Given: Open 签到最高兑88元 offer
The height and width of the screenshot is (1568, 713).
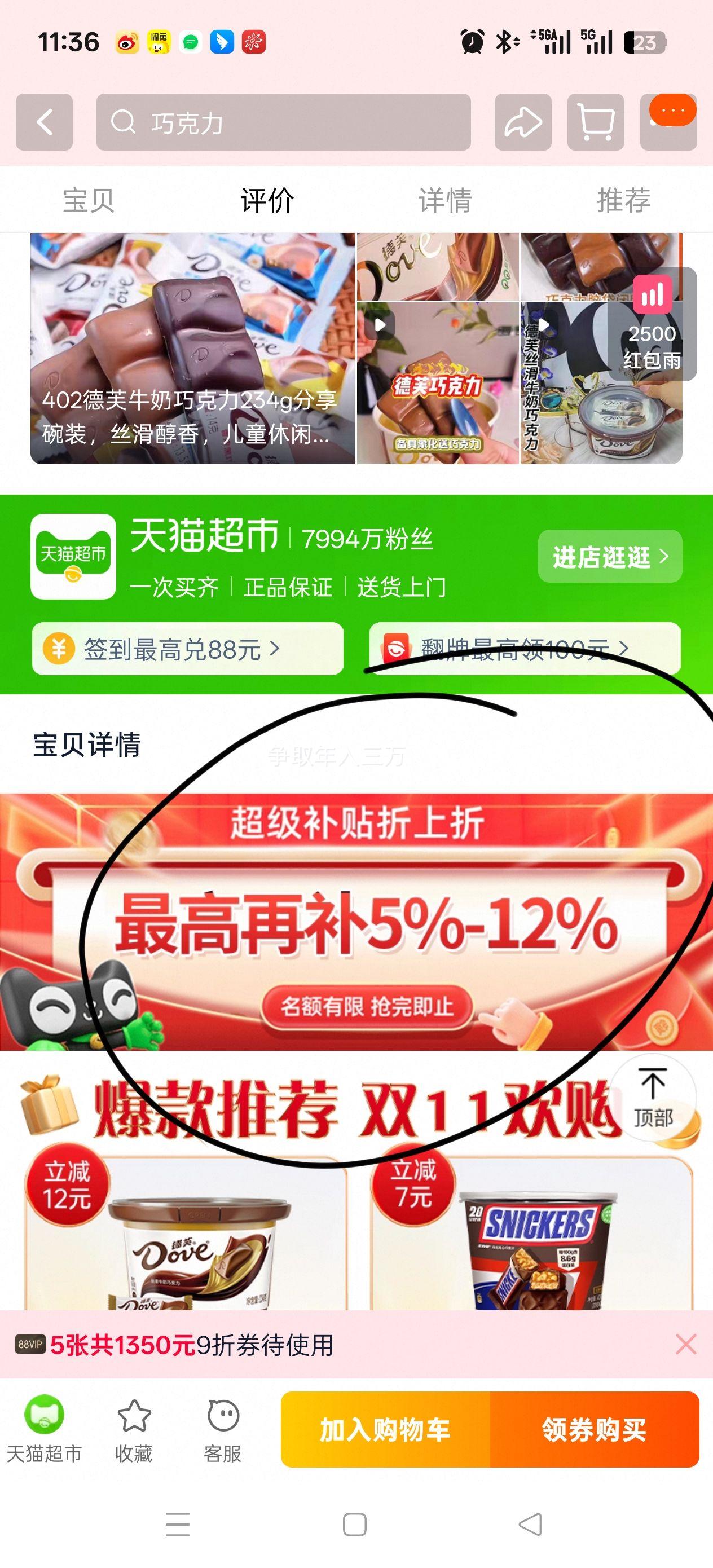Looking at the screenshot, I should point(187,649).
